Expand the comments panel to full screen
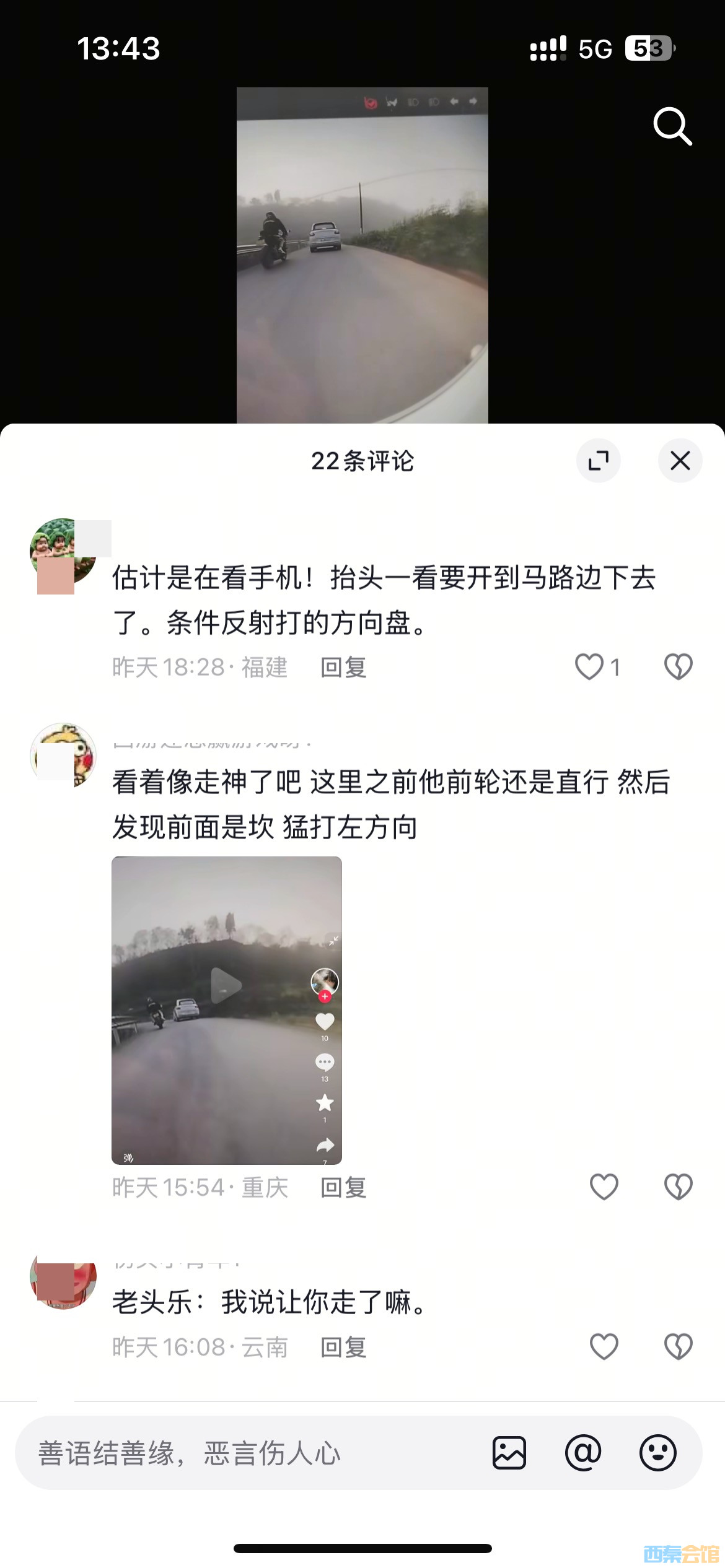 point(598,461)
